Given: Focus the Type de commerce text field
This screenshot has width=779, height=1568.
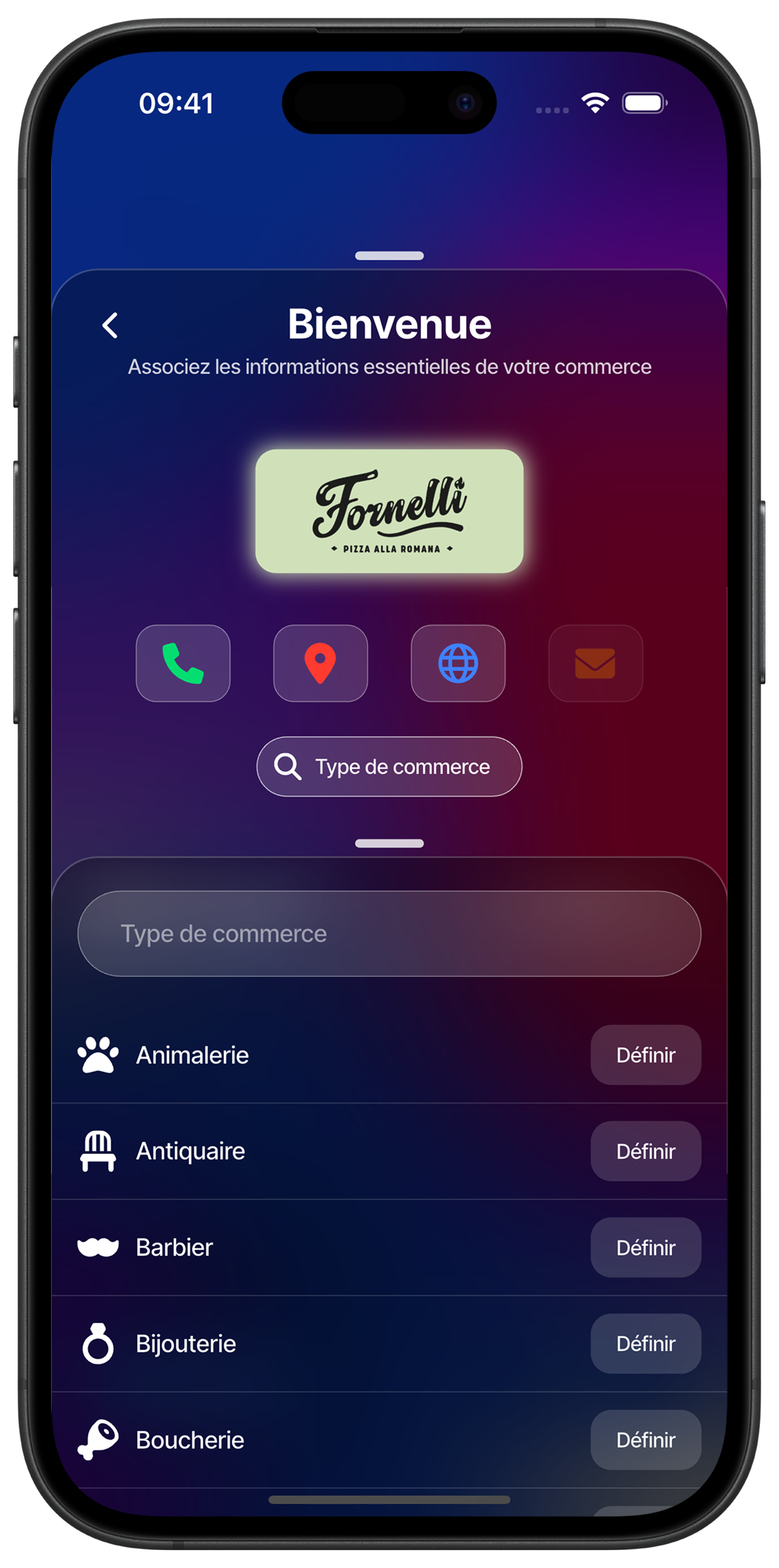Looking at the screenshot, I should 389,933.
